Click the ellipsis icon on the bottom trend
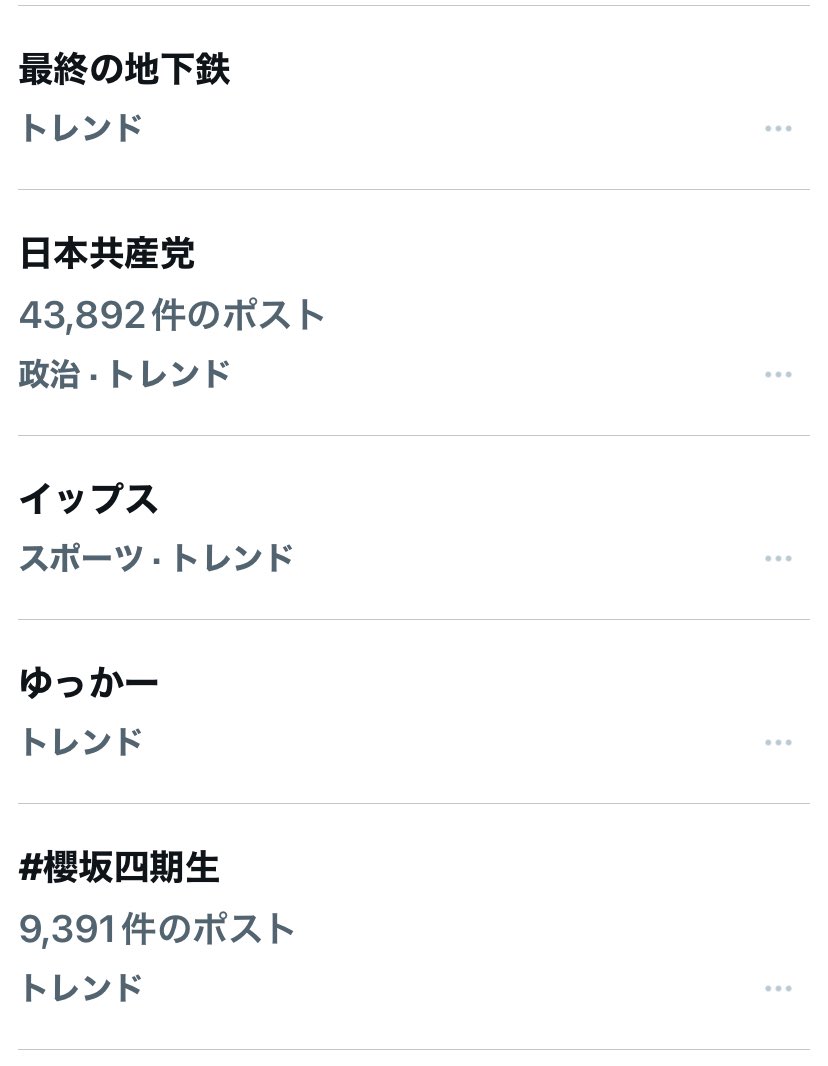 click(x=778, y=987)
